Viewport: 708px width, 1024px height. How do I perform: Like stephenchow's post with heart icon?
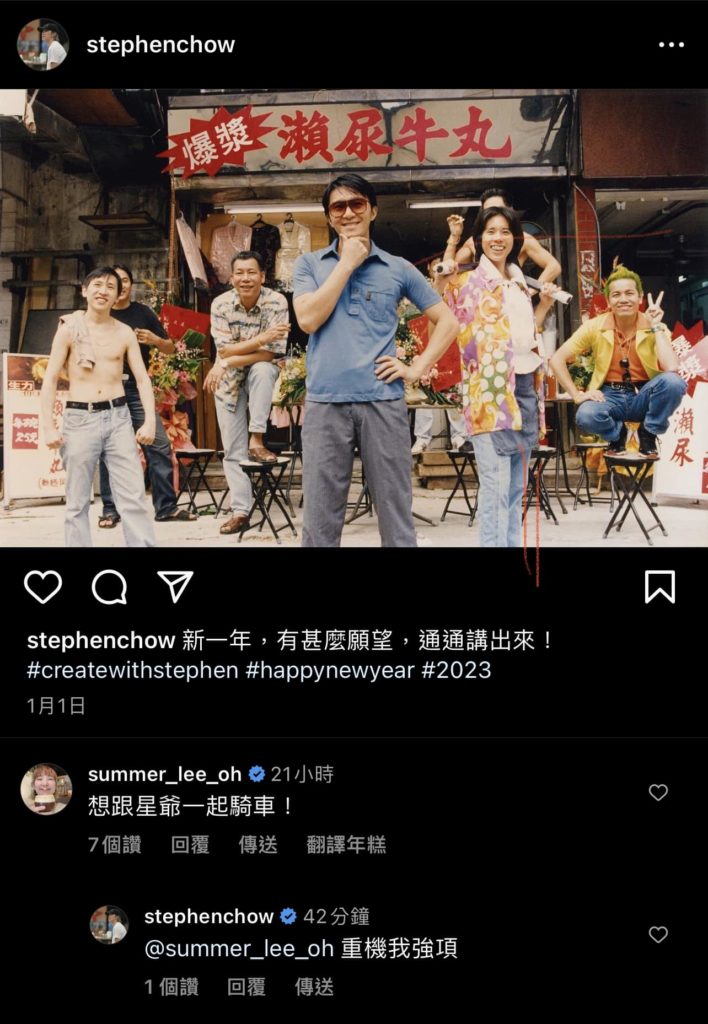[43, 587]
